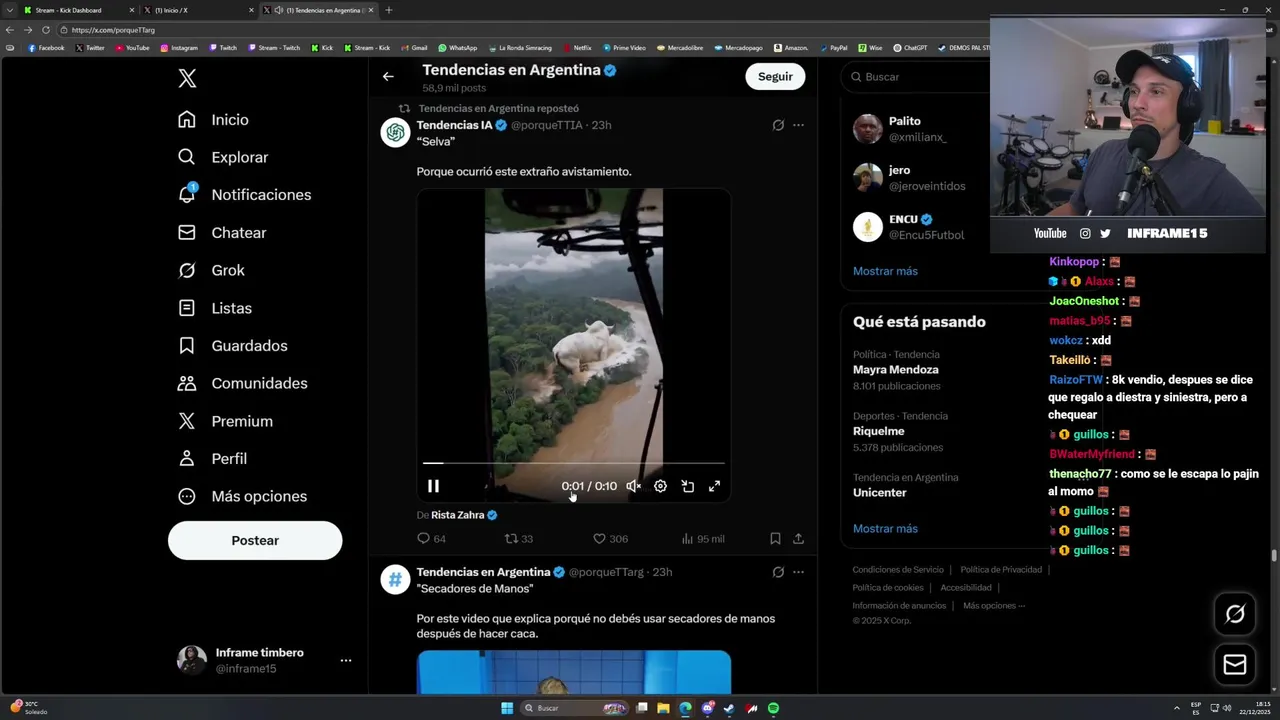Tap the Postear button
This screenshot has height=720, width=1280.
255,540
